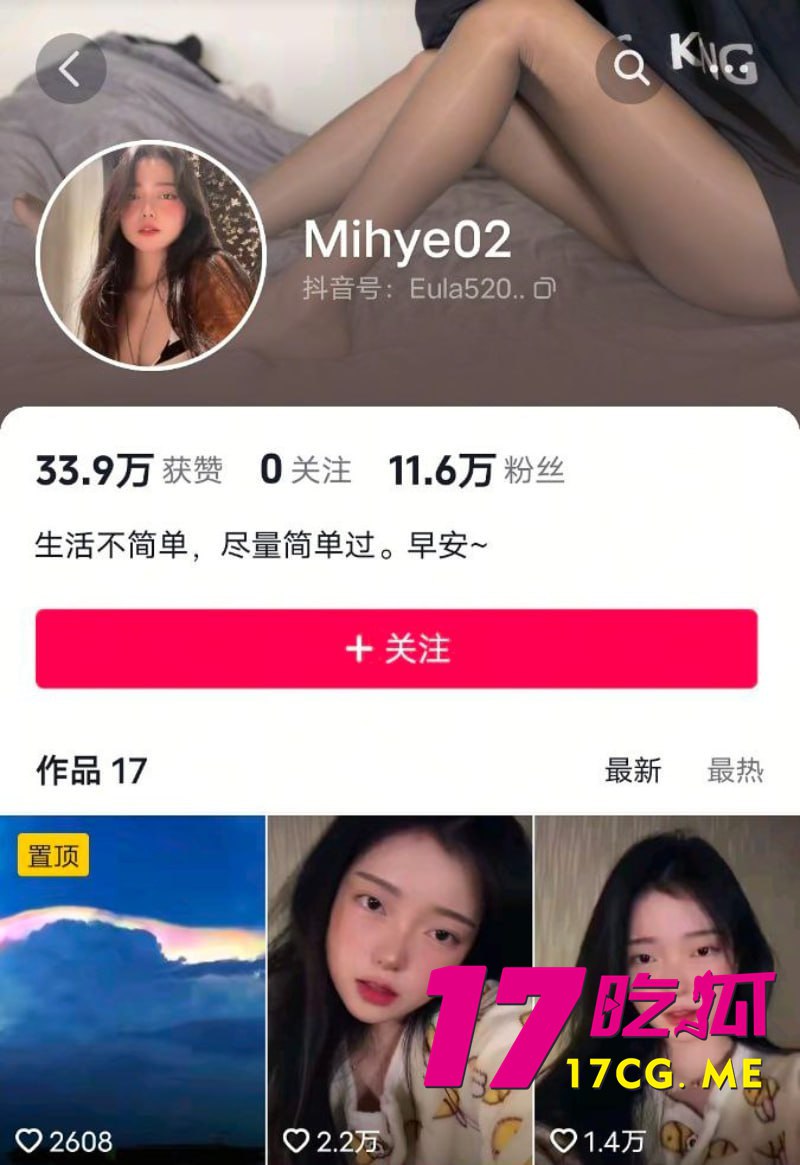View the 11.6万 粉丝 followers list
Screen dimensions: 800x1165
tap(476, 470)
